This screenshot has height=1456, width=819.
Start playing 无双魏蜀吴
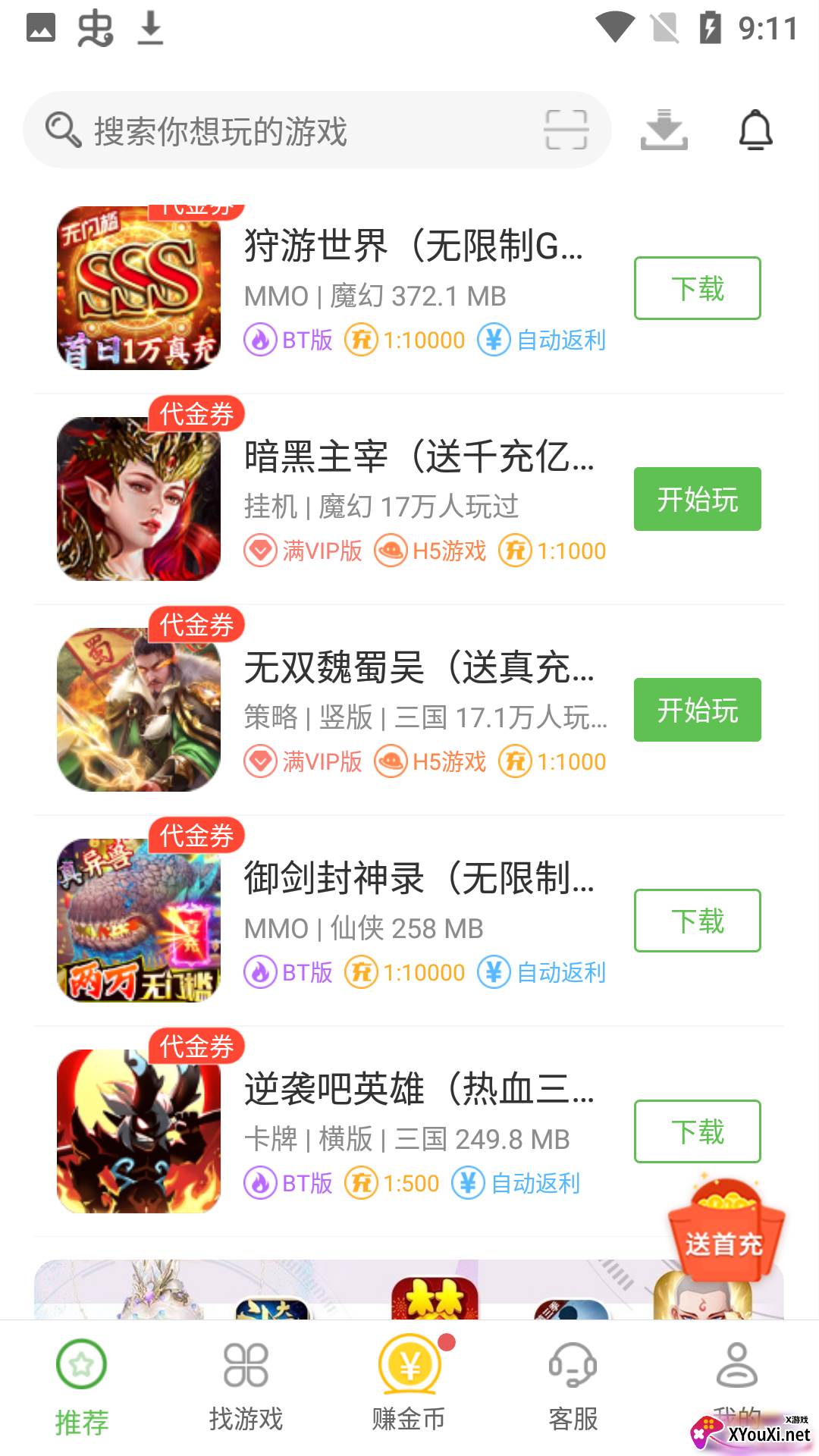[697, 710]
